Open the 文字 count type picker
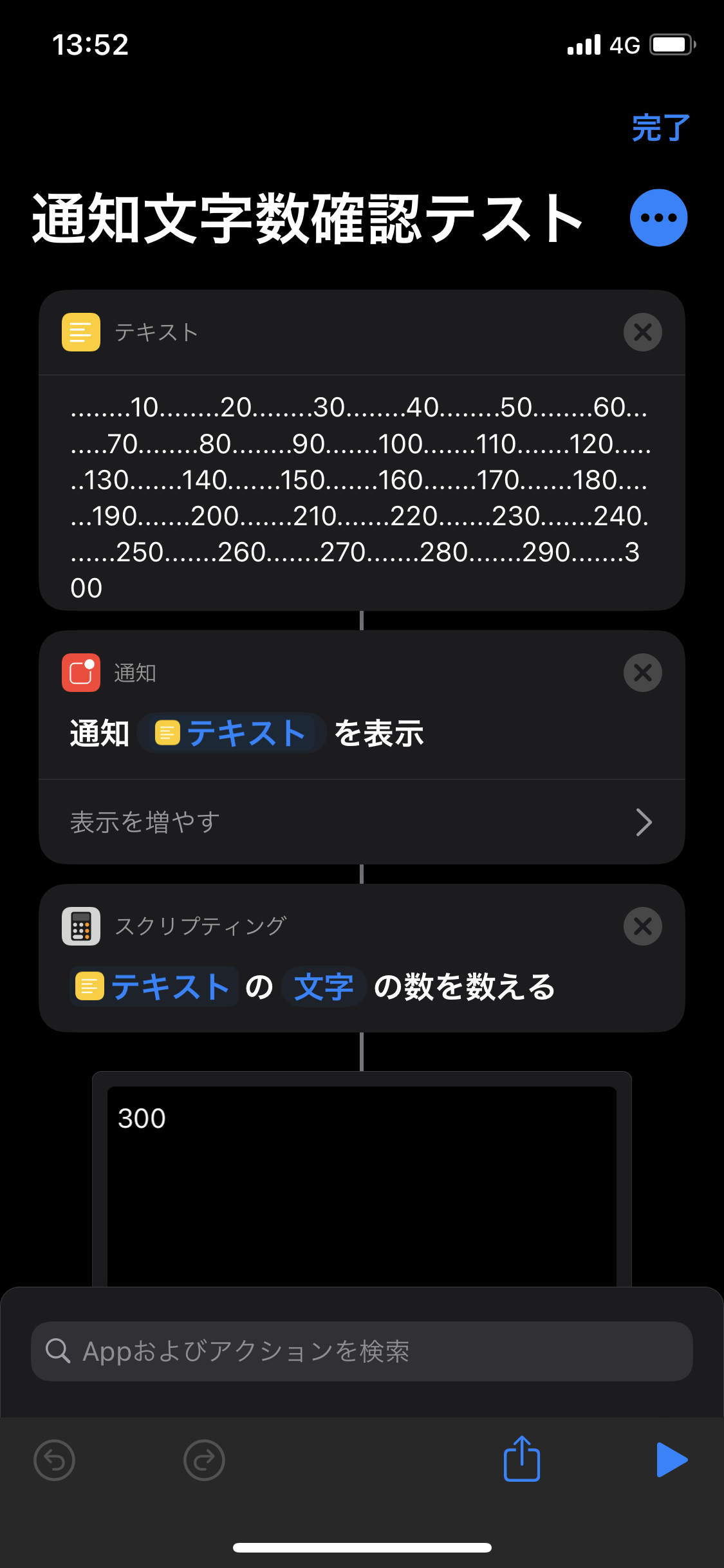 [323, 987]
